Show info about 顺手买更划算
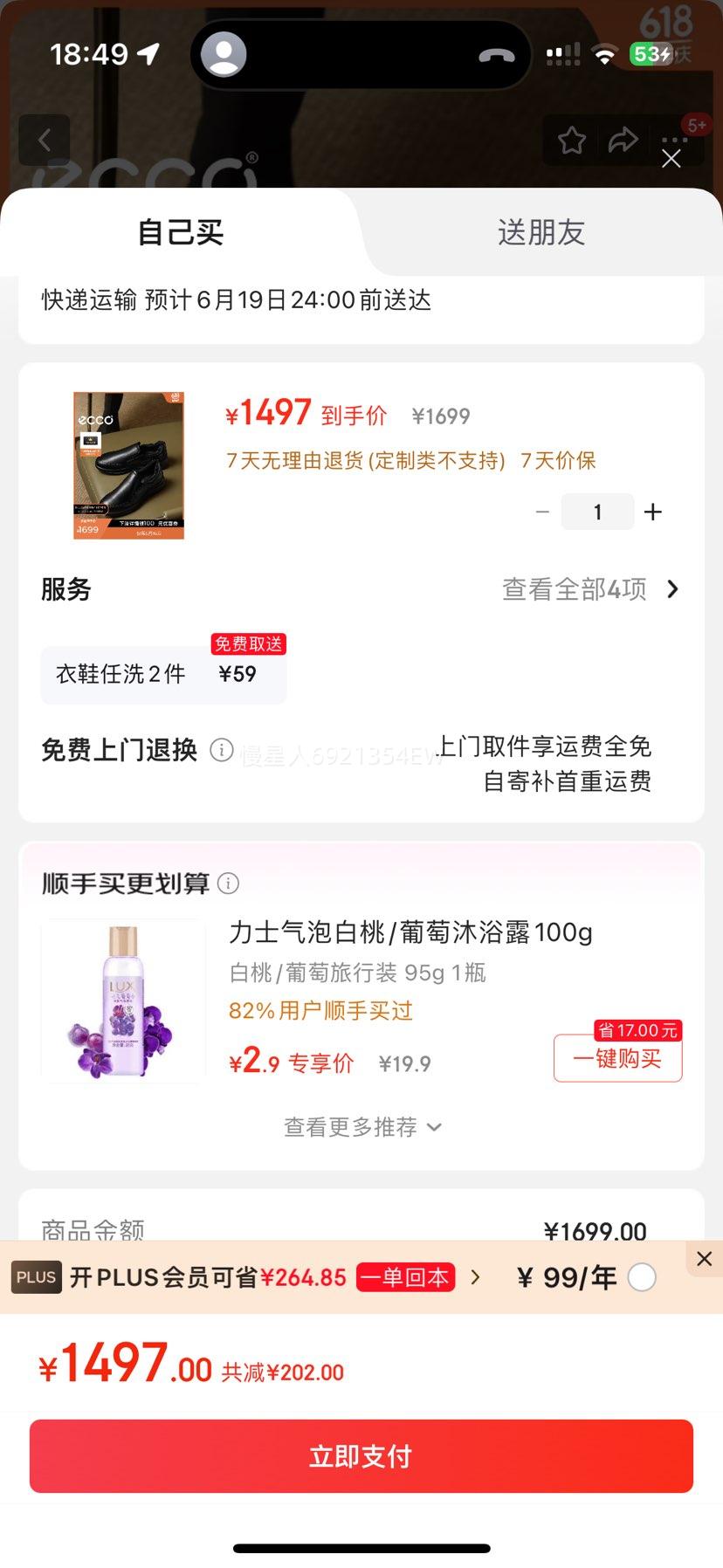The width and height of the screenshot is (723, 1568). click(228, 884)
